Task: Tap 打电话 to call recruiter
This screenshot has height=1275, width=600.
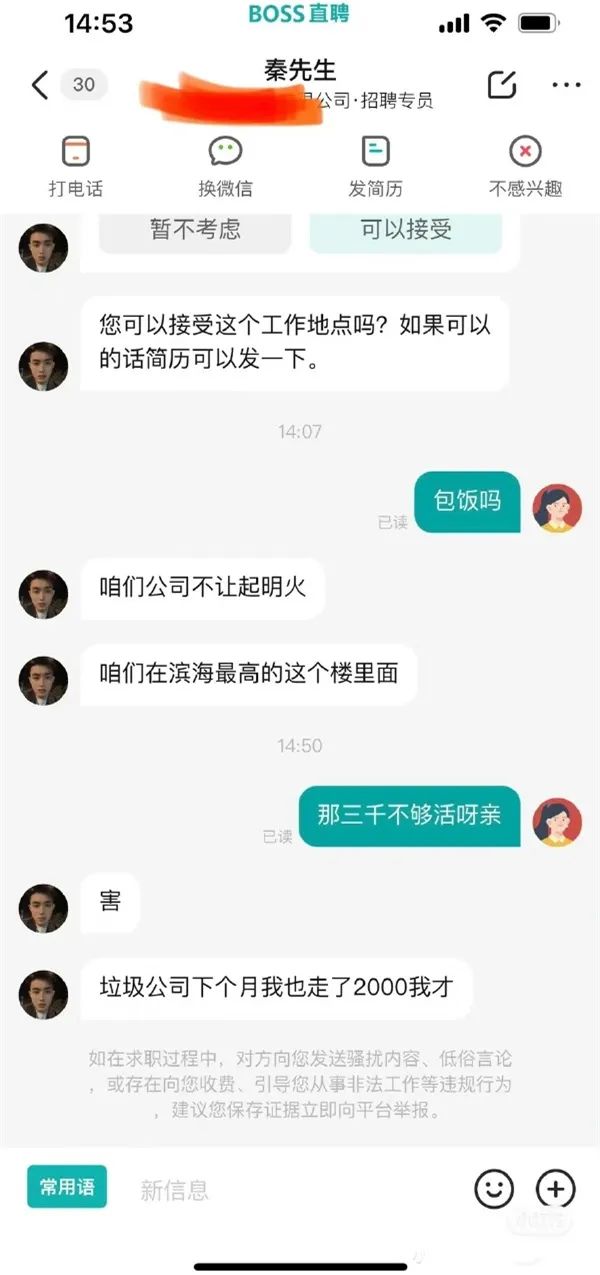Action: point(75,166)
